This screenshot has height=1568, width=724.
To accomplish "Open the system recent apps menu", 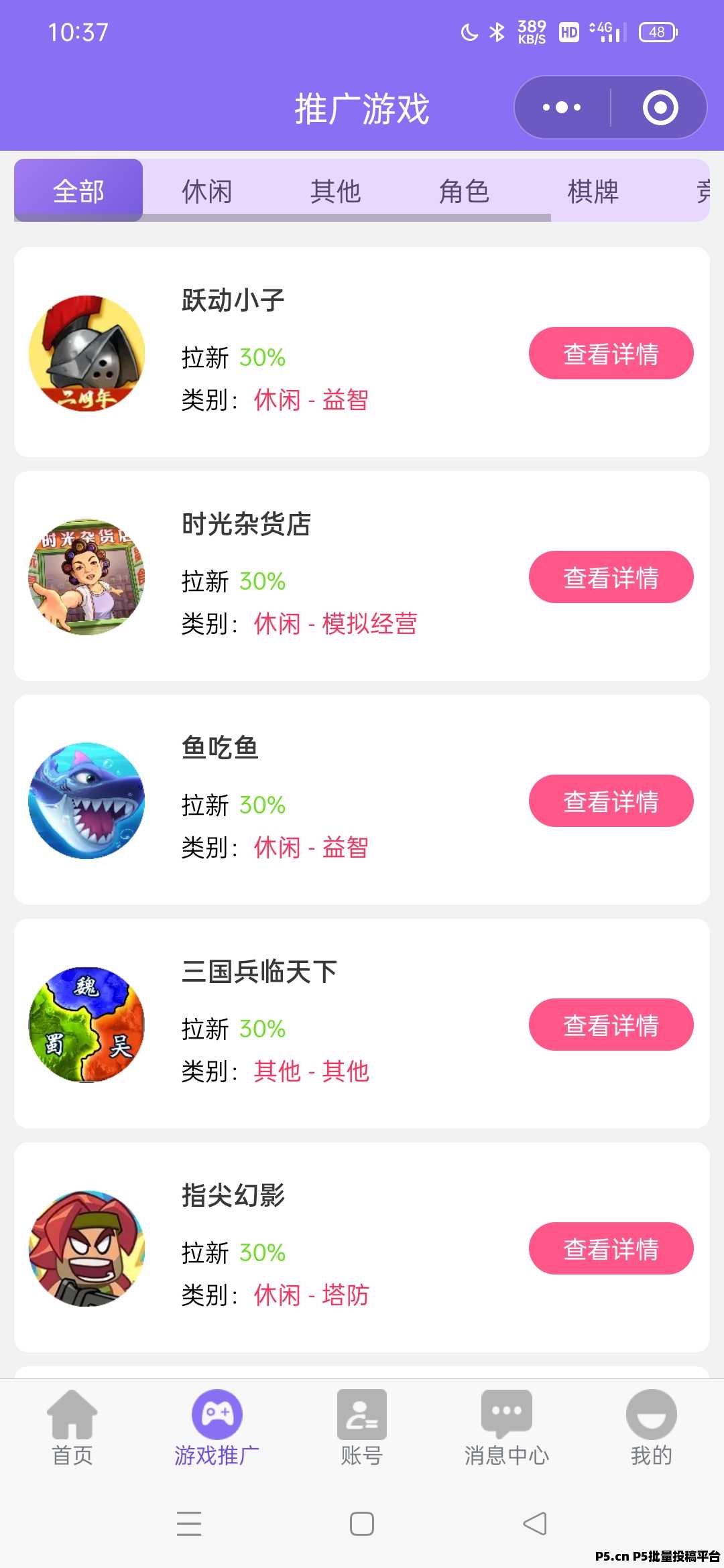I will (x=189, y=1524).
